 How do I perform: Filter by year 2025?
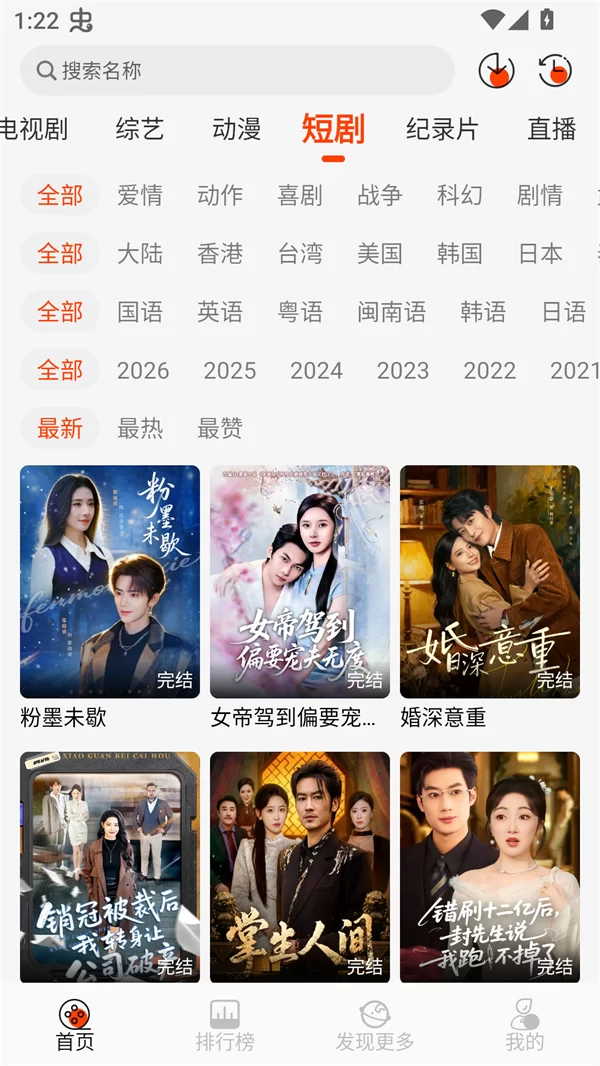(x=230, y=371)
